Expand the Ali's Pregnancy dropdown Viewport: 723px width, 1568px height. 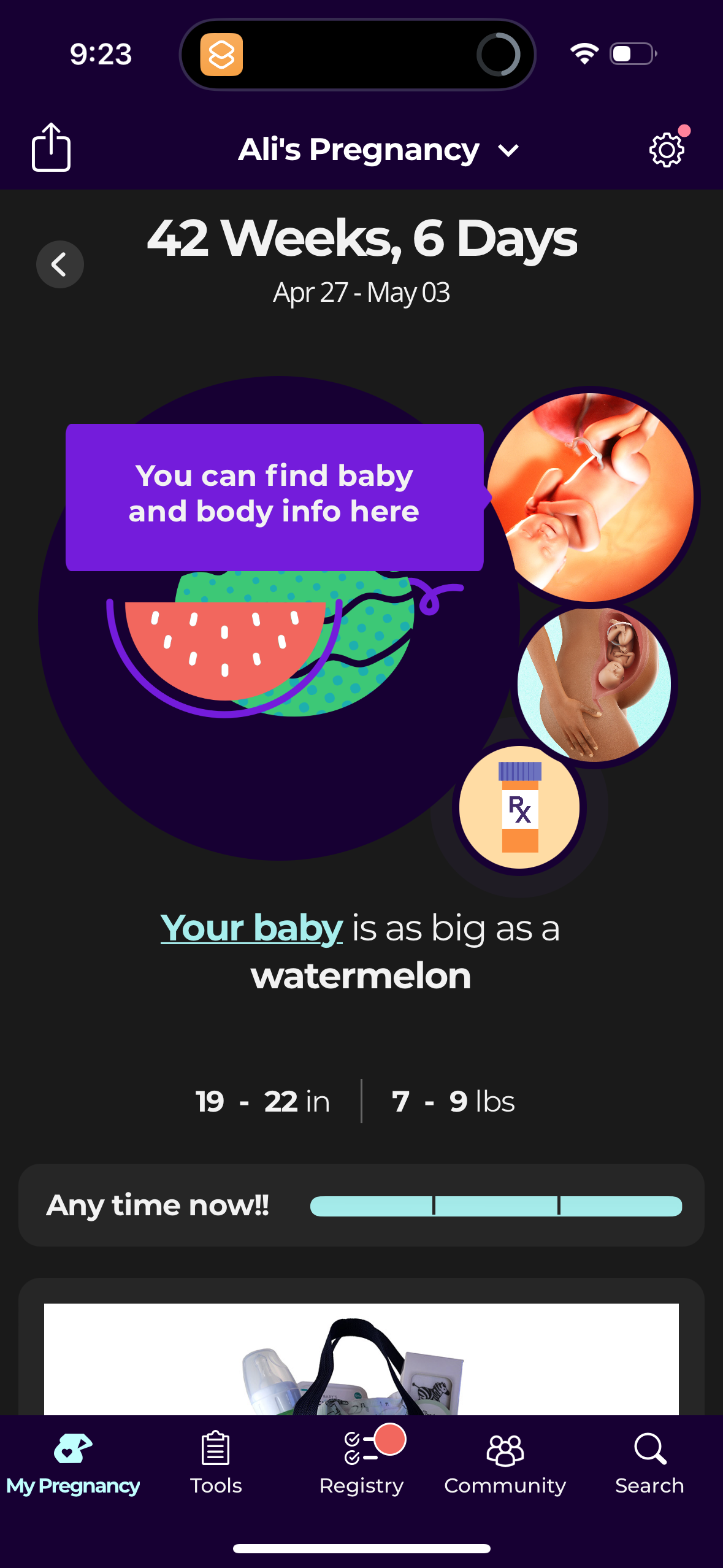(508, 150)
